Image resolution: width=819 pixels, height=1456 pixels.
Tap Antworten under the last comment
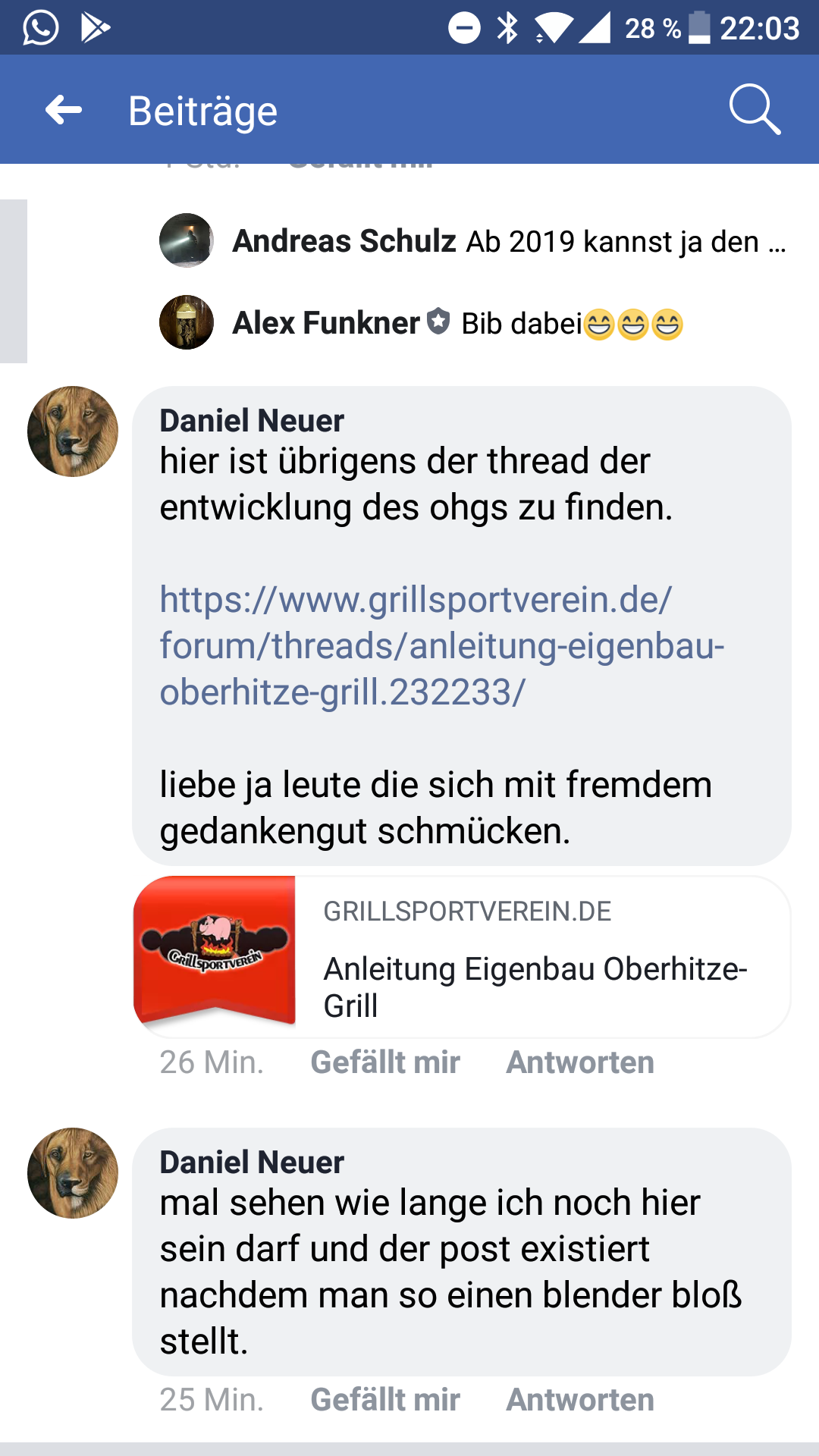coord(580,1399)
